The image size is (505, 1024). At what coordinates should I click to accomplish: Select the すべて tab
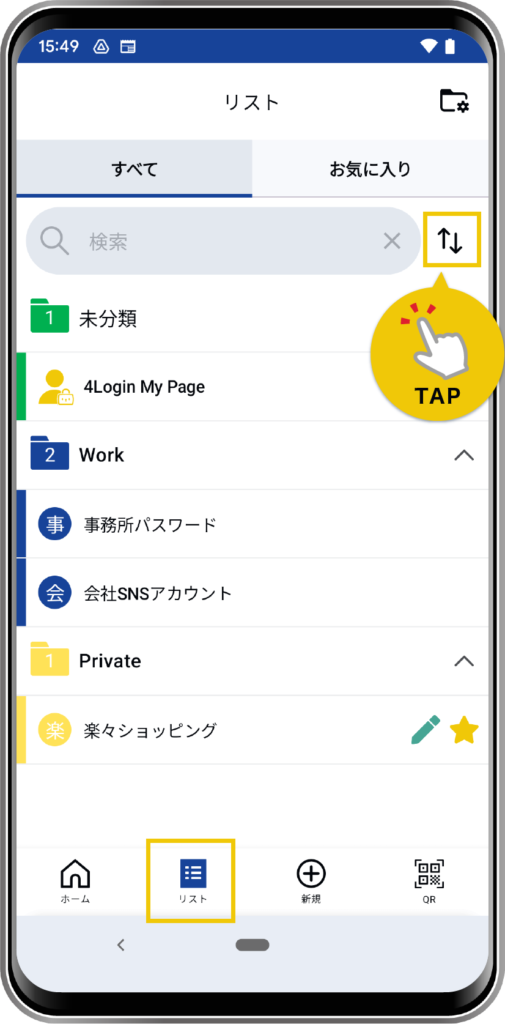pos(134,169)
